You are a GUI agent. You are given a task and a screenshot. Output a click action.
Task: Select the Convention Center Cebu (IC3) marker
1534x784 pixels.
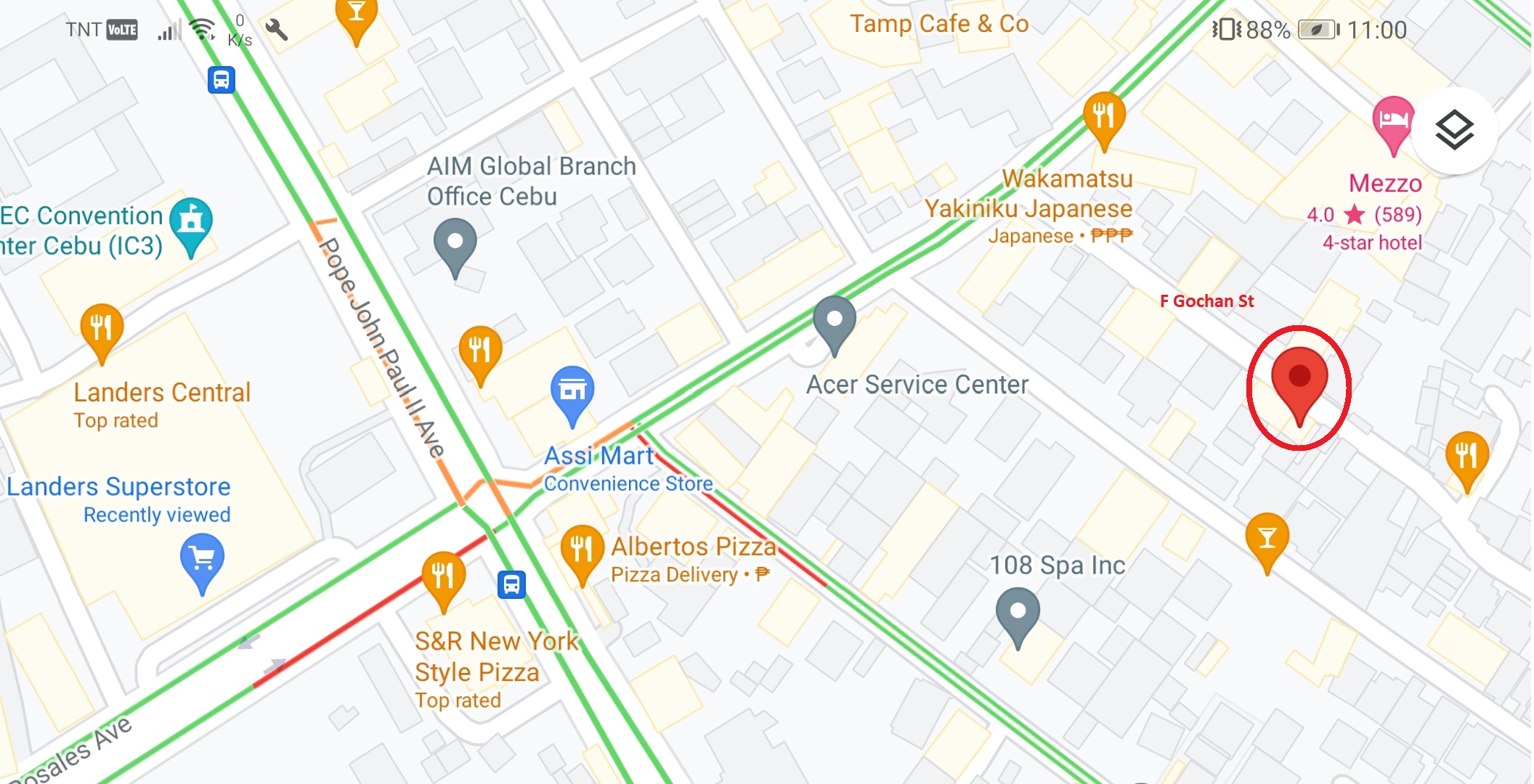pyautogui.click(x=191, y=222)
